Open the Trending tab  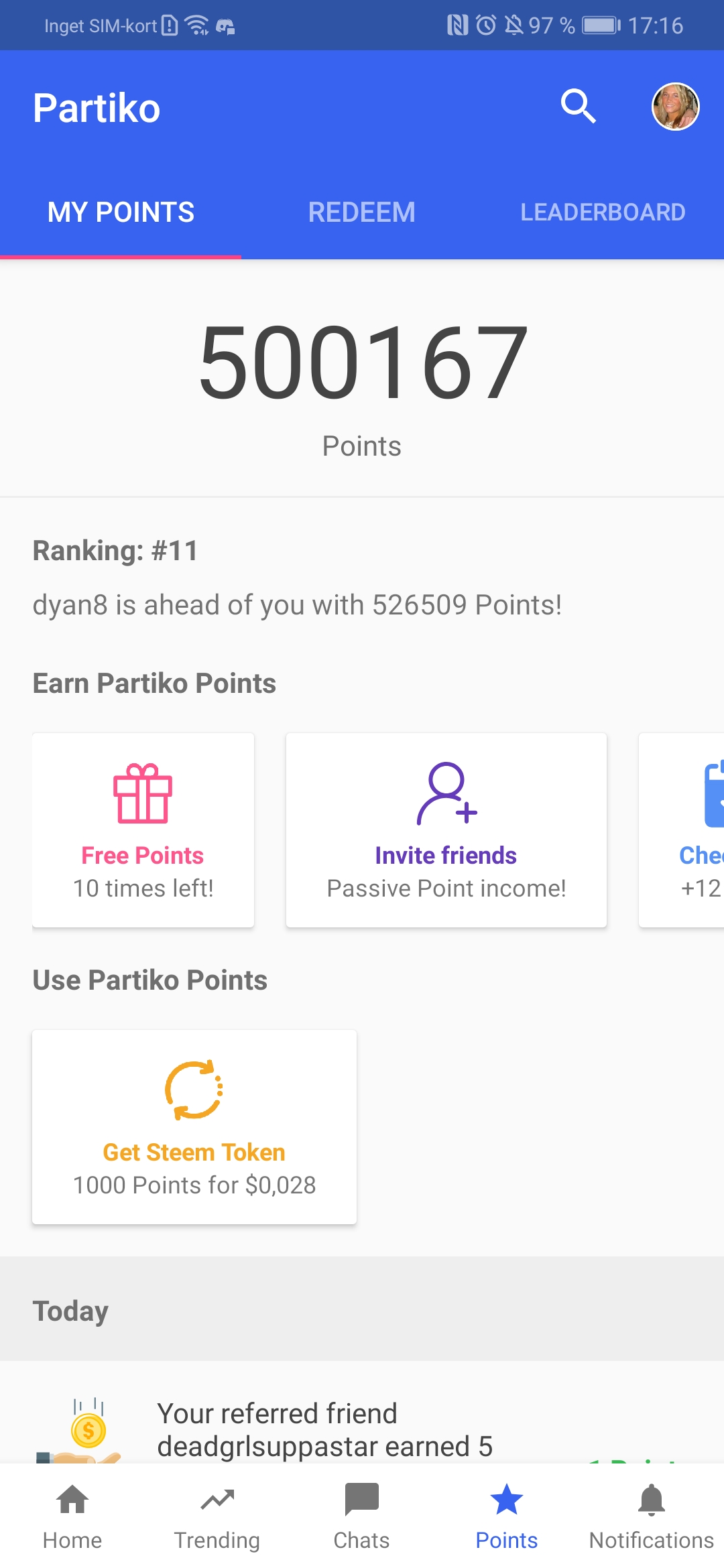pos(217,1516)
